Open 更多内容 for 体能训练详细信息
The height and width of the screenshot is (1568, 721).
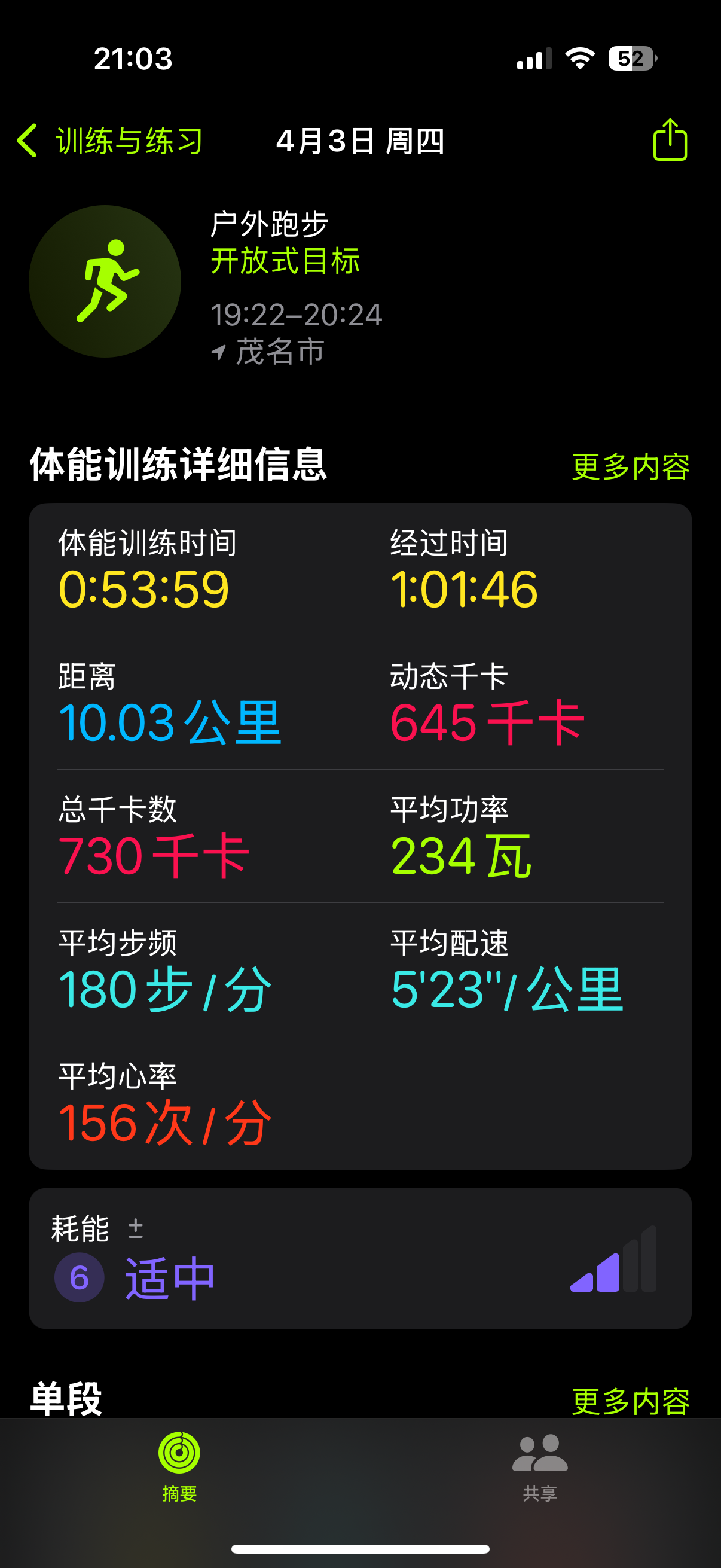point(630,467)
